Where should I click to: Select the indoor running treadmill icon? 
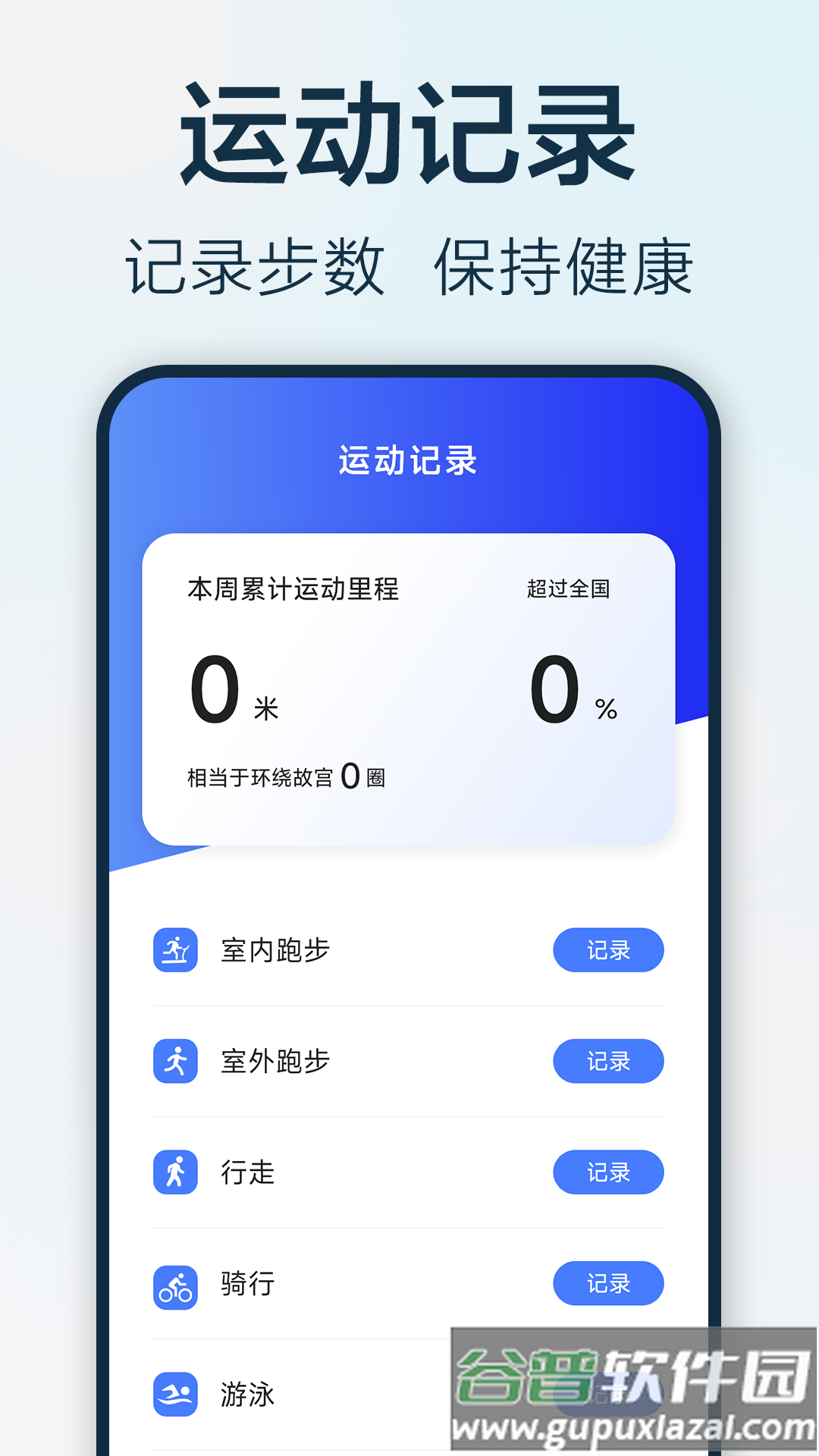point(175,950)
